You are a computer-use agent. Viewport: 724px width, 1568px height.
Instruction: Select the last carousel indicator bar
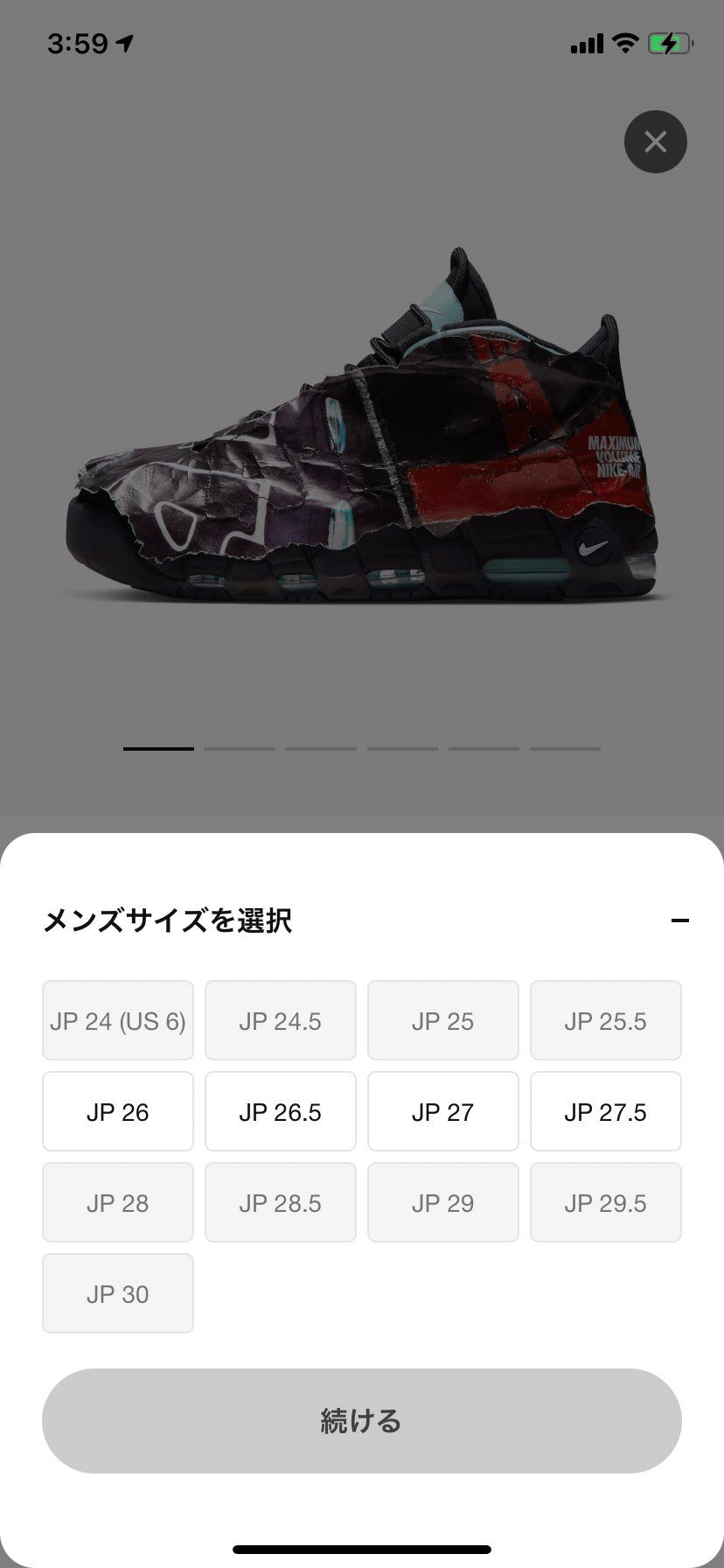565,748
